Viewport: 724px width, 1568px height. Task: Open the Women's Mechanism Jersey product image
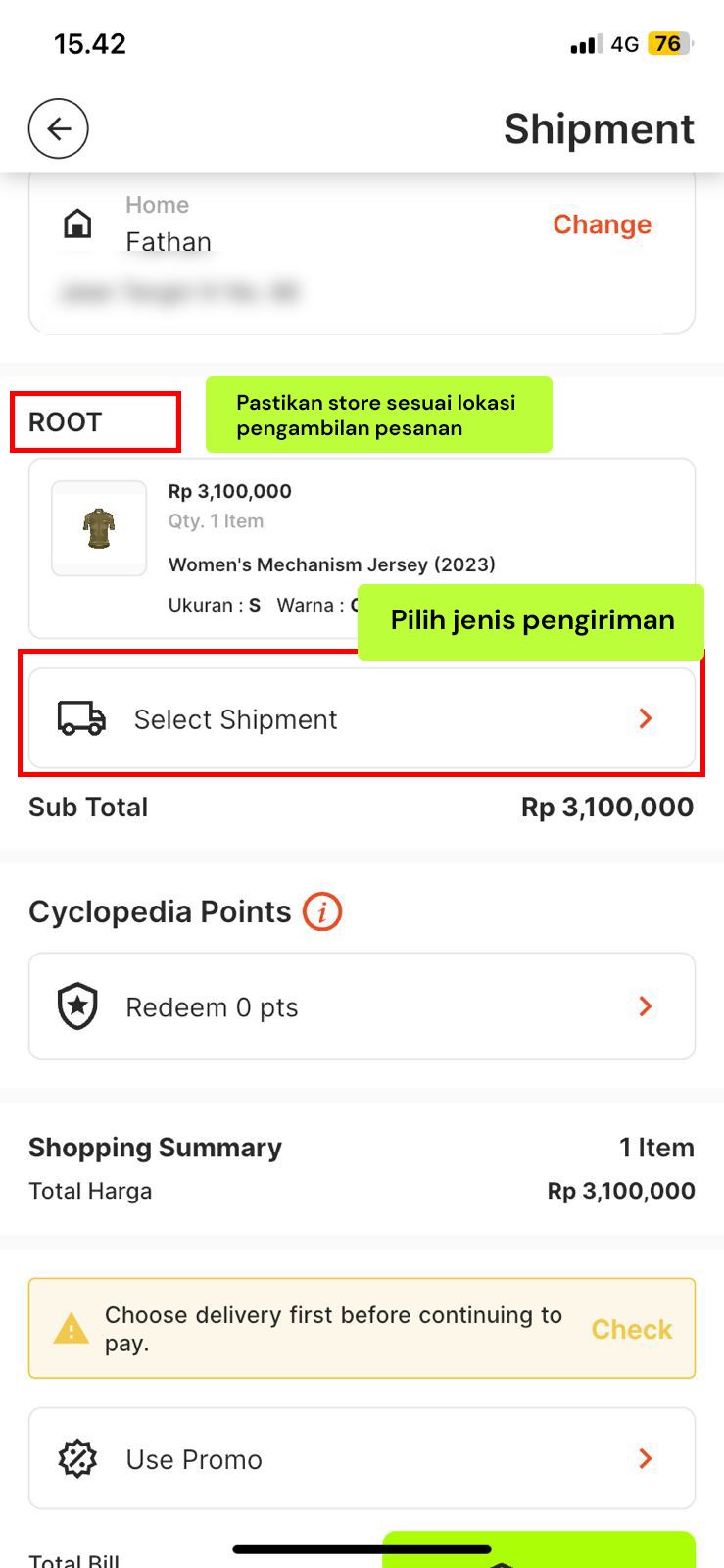99,528
